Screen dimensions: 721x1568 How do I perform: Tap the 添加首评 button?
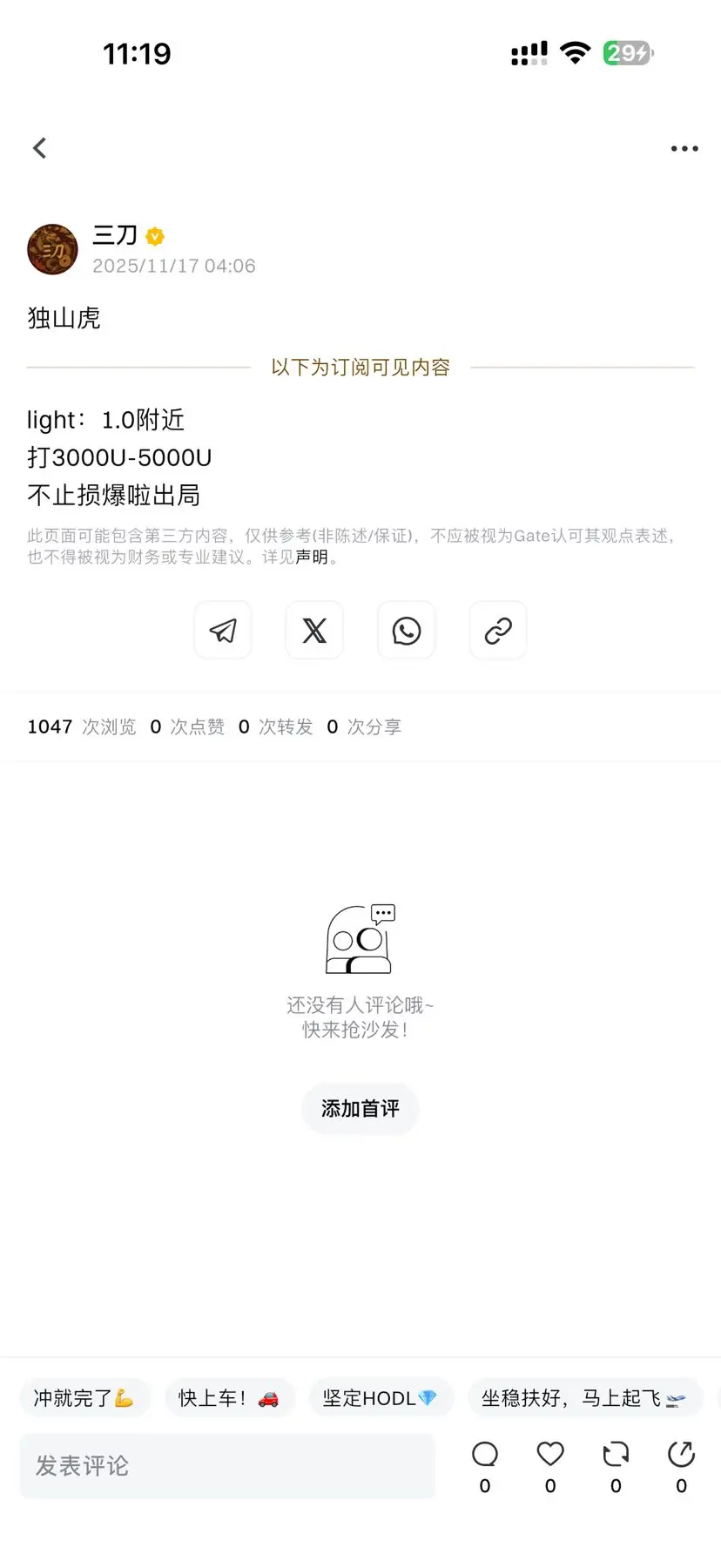360,1109
